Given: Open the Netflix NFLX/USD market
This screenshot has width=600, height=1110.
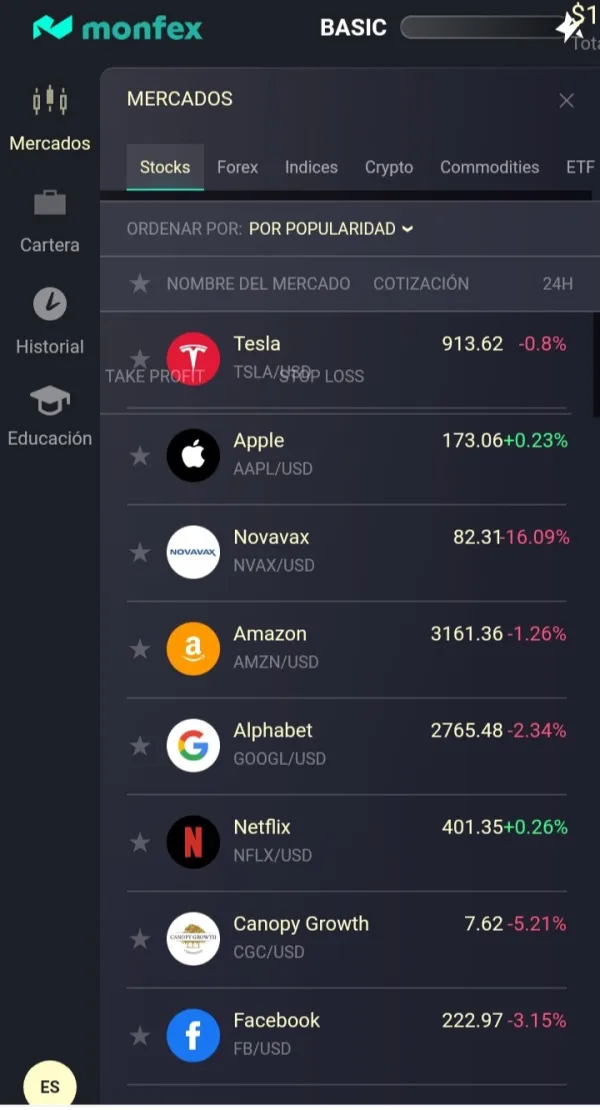Looking at the screenshot, I should tap(347, 841).
